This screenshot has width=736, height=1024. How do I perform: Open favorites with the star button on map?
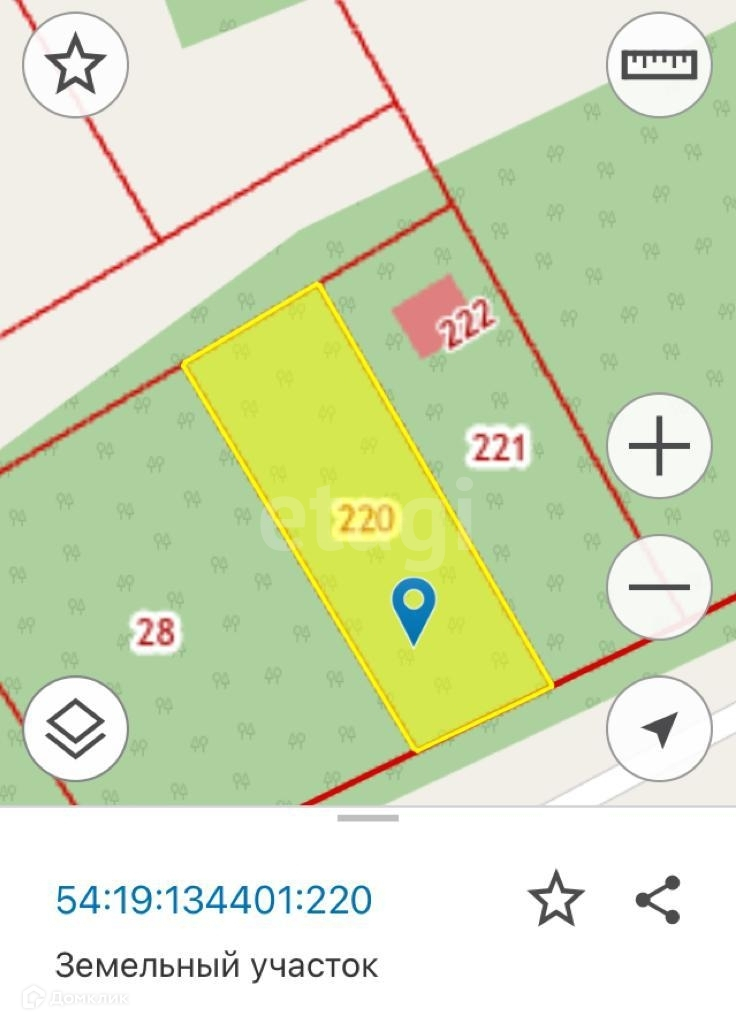pyautogui.click(x=75, y=66)
